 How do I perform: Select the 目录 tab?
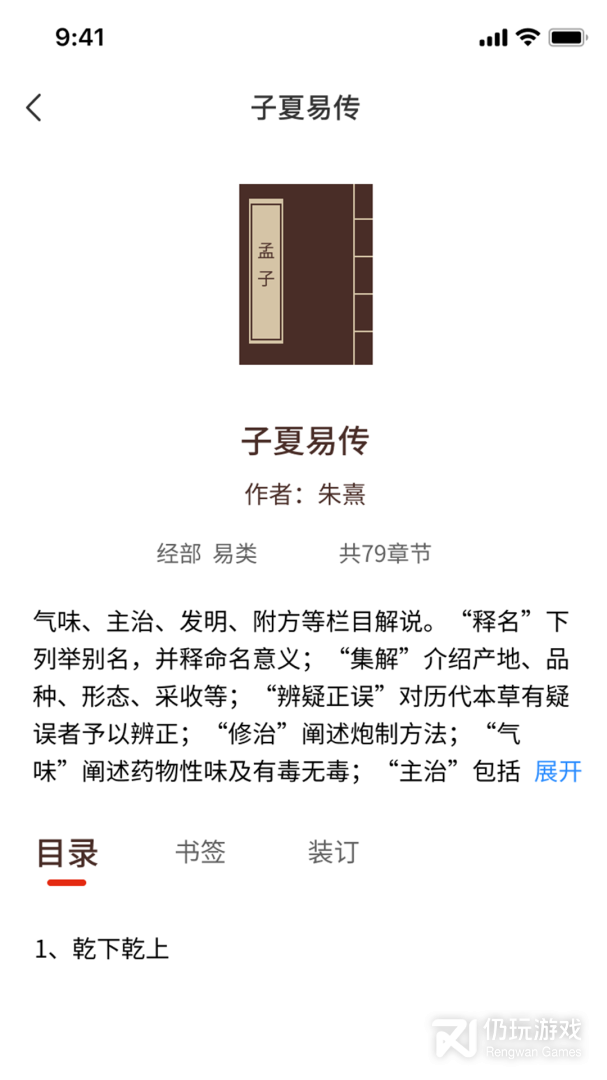67,853
